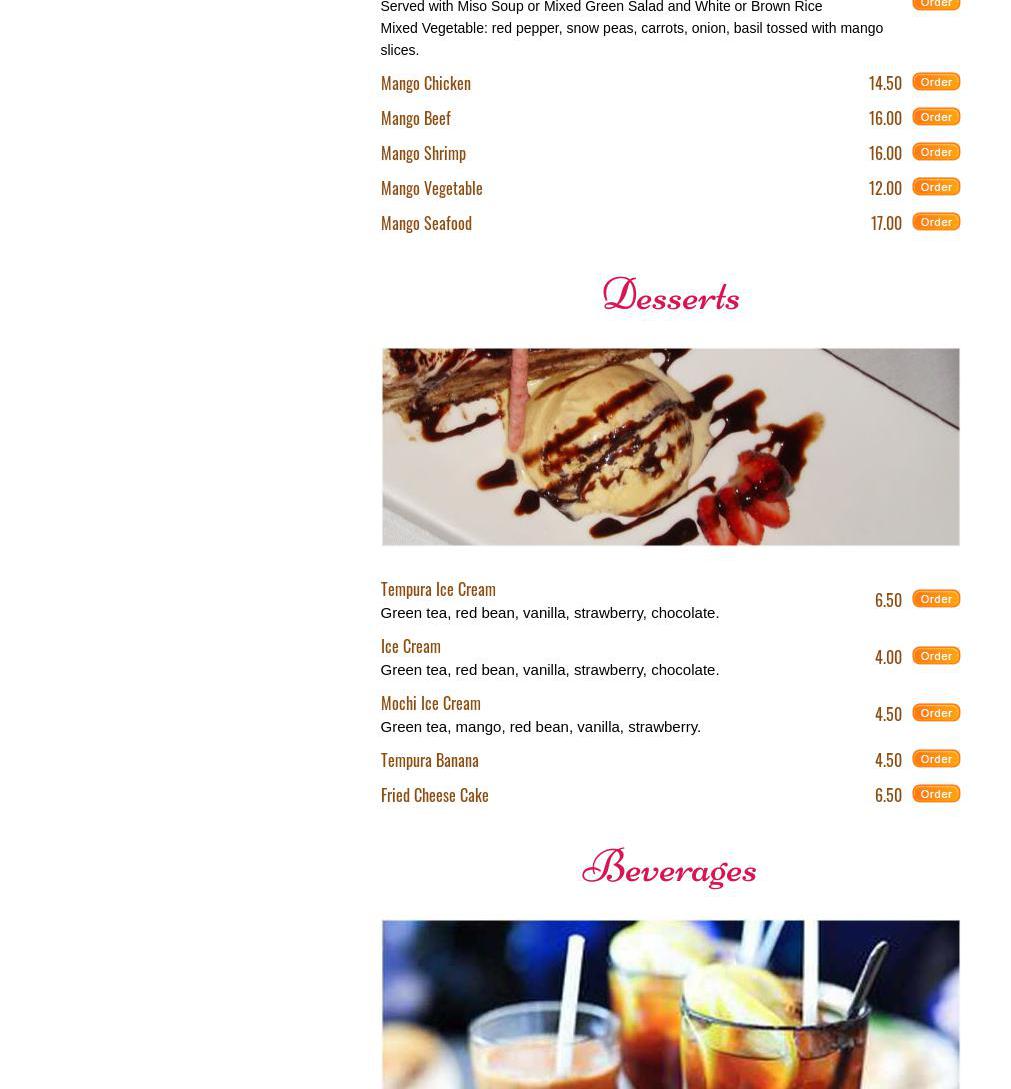Order Mochi Ice Cream
Viewport: 1011px width, 1089px height.
[x=935, y=713]
